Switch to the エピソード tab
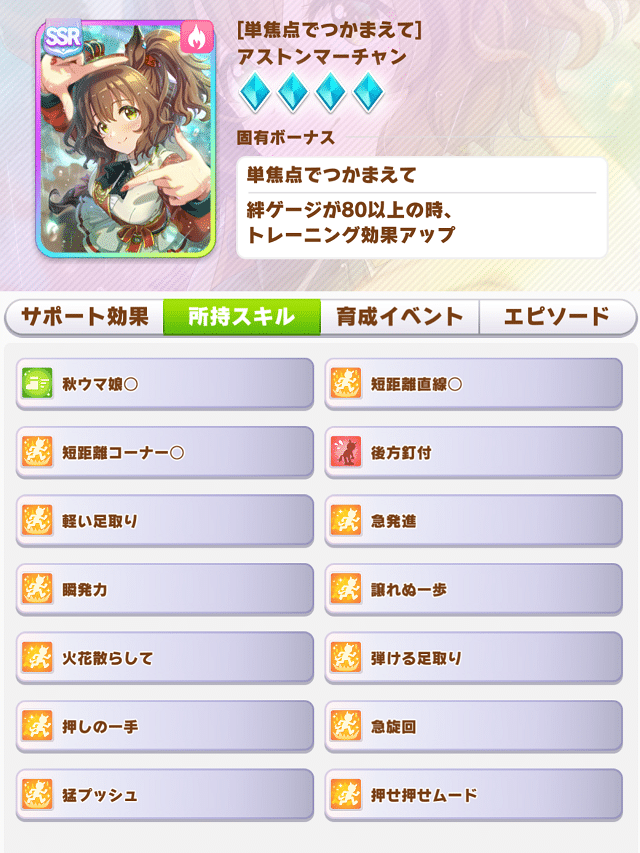The width and height of the screenshot is (640, 853). (x=557, y=317)
